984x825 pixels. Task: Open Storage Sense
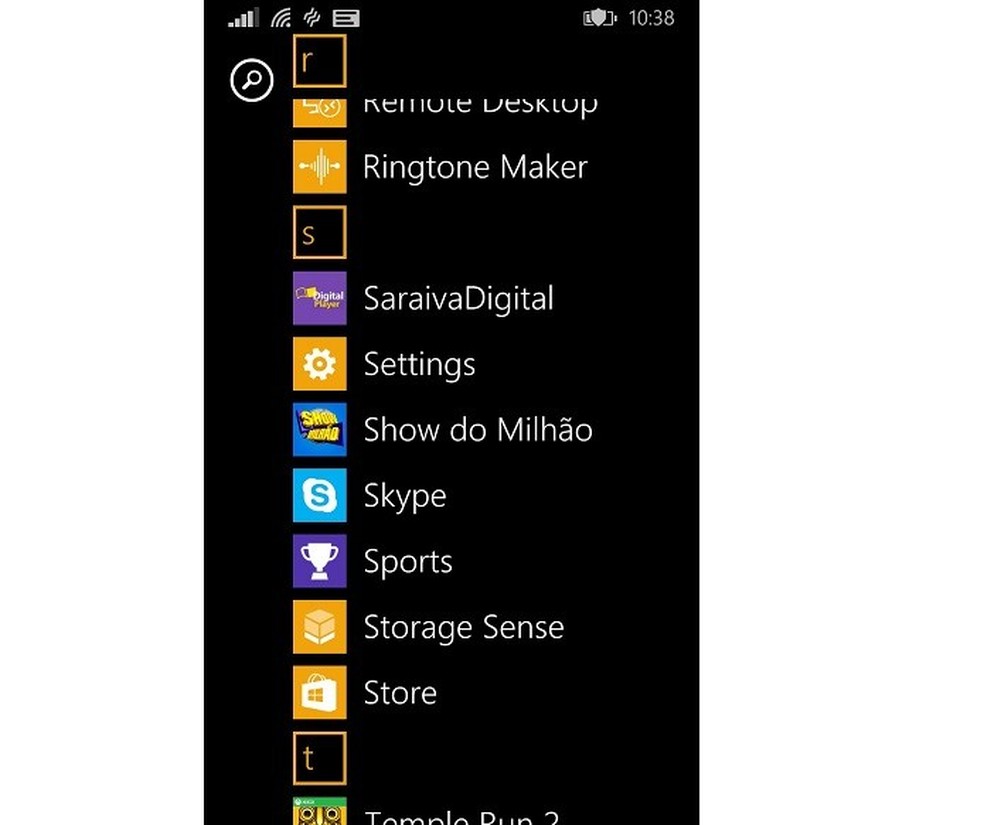coord(463,627)
